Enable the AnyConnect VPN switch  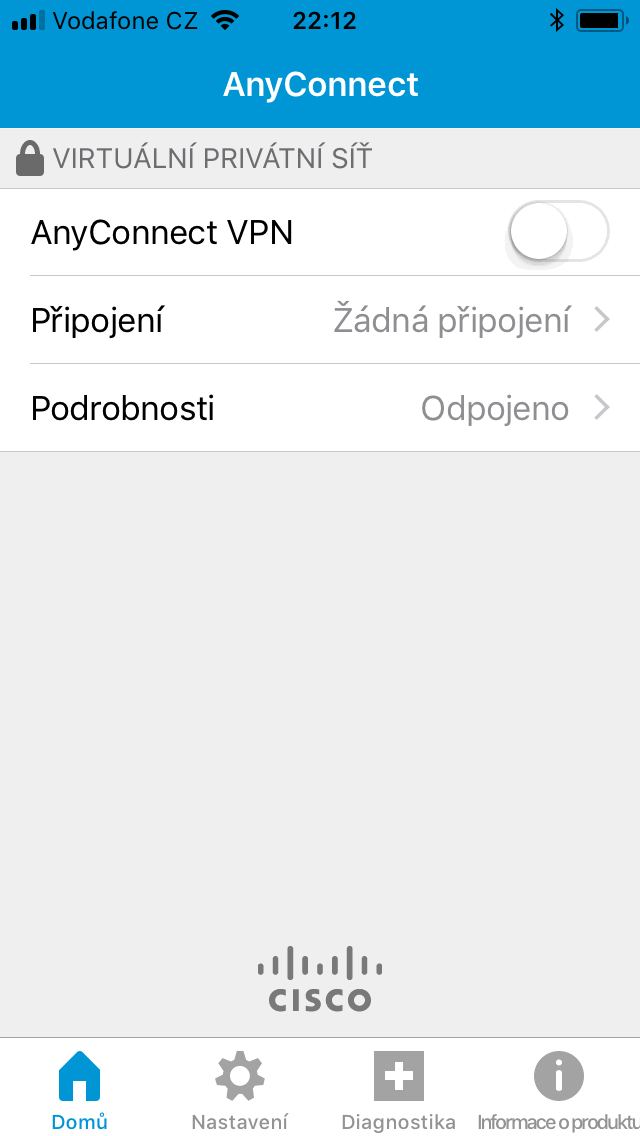558,234
